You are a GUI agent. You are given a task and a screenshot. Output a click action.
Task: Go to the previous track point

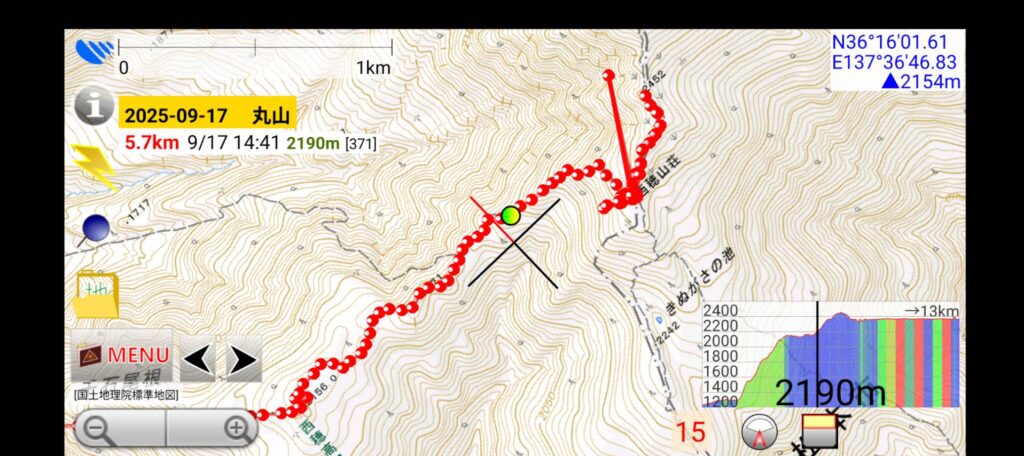[198, 359]
